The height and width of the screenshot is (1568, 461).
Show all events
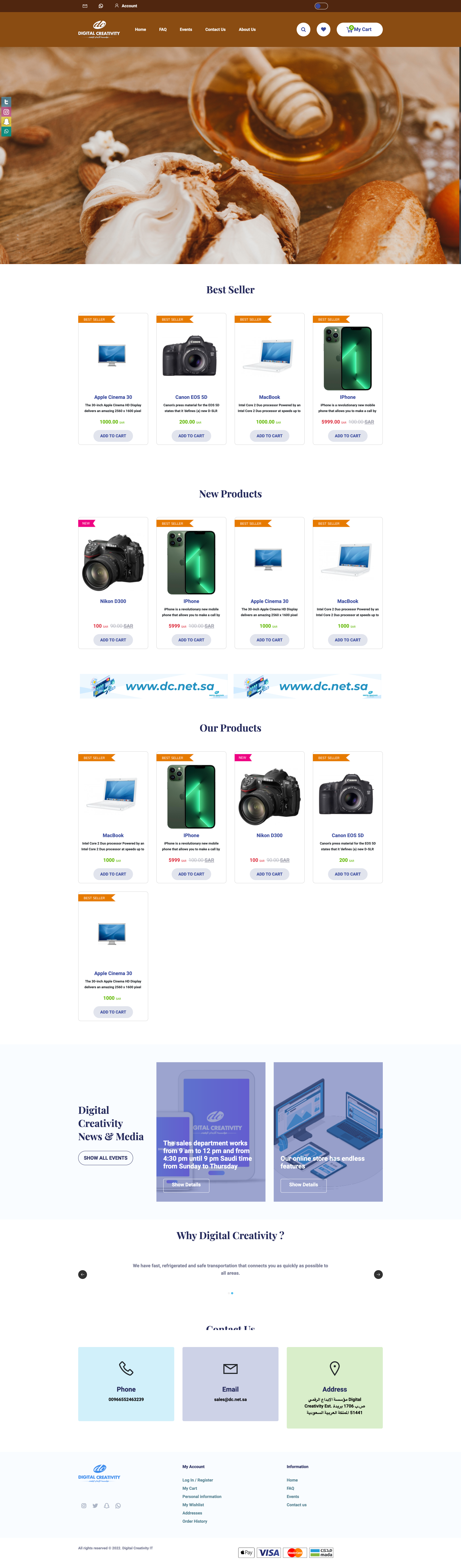click(105, 1158)
